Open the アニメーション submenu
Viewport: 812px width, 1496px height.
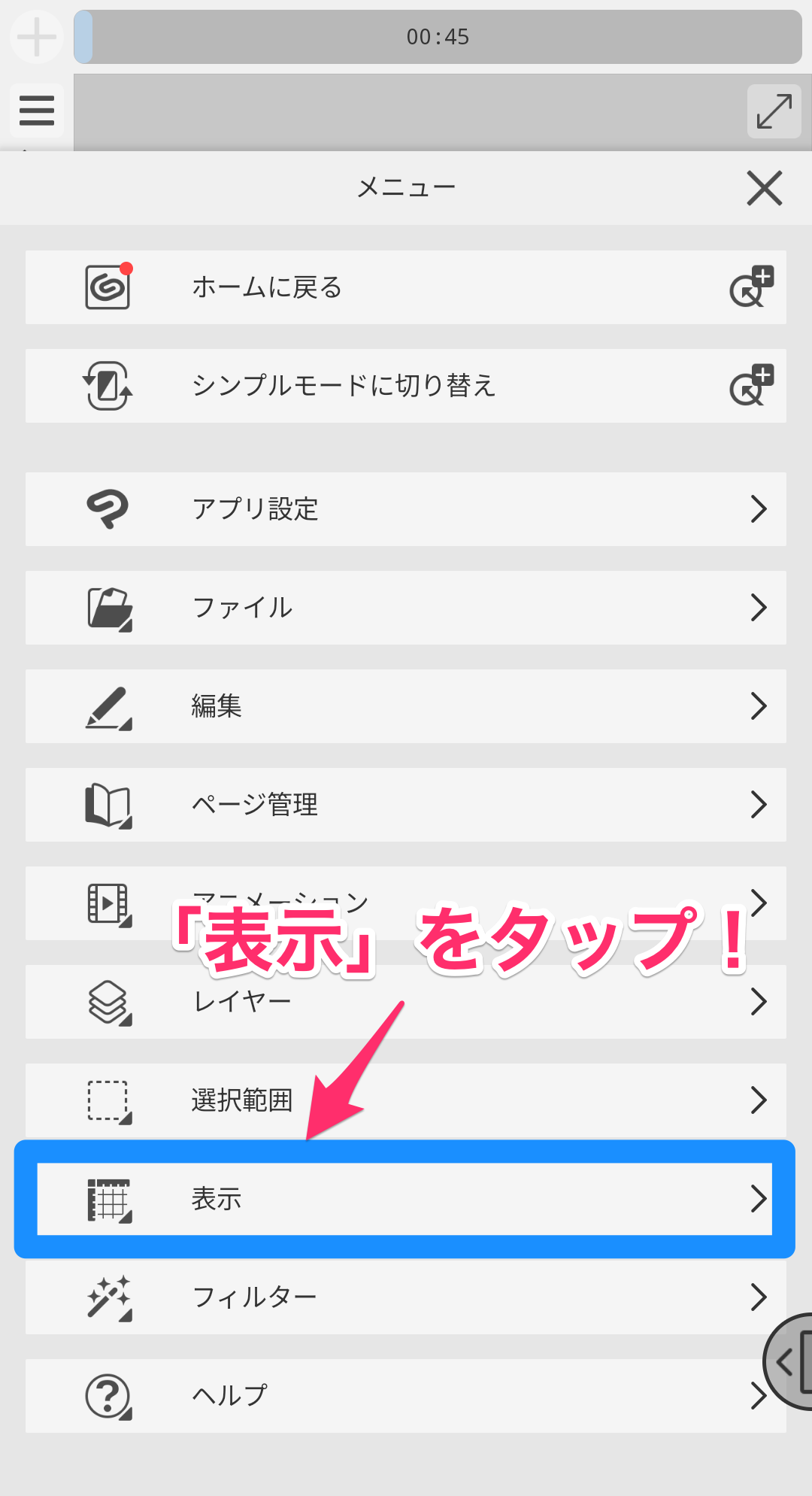coord(113,903)
